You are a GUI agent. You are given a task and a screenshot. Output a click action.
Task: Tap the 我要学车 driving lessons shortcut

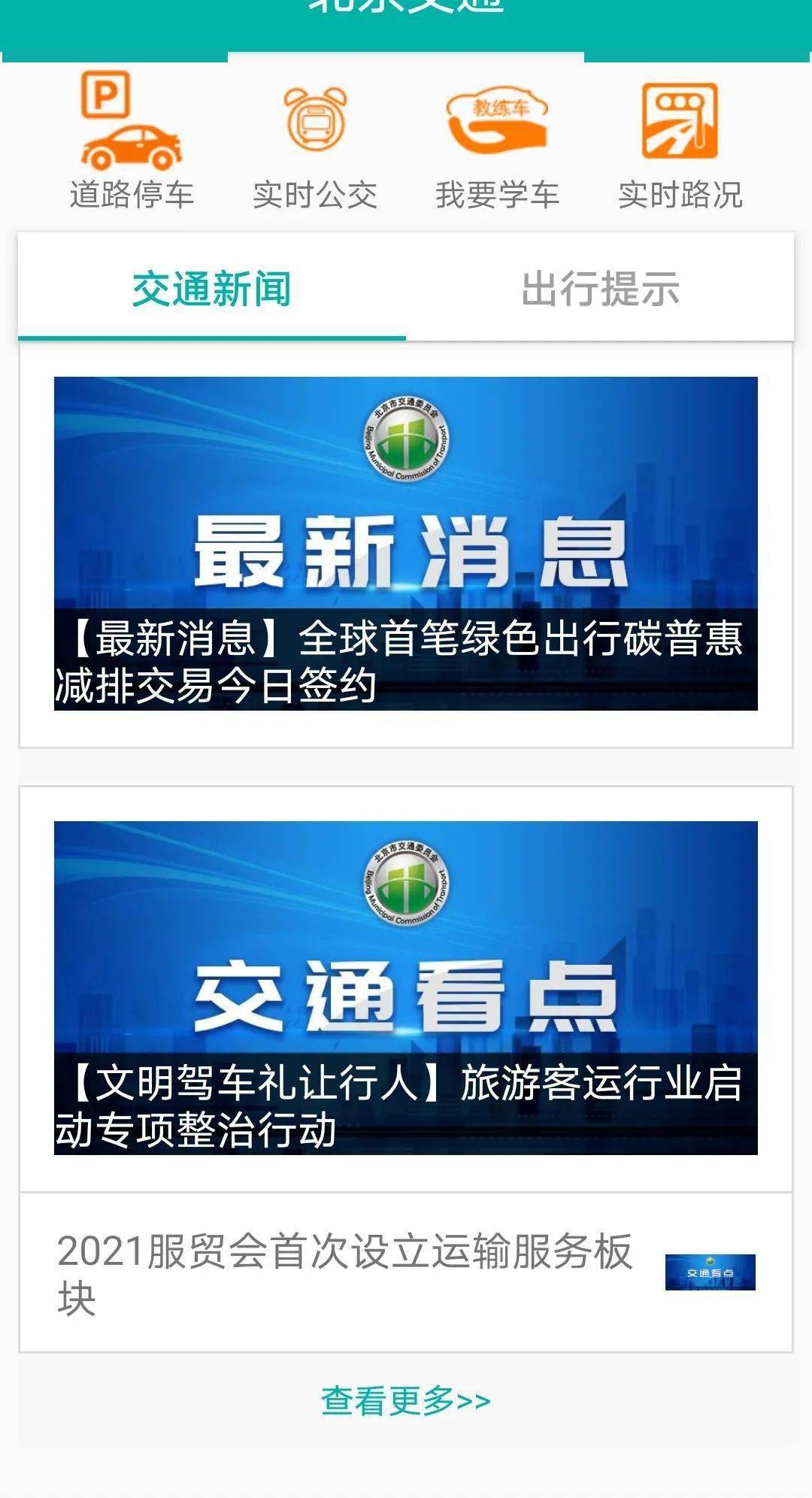pos(497,141)
